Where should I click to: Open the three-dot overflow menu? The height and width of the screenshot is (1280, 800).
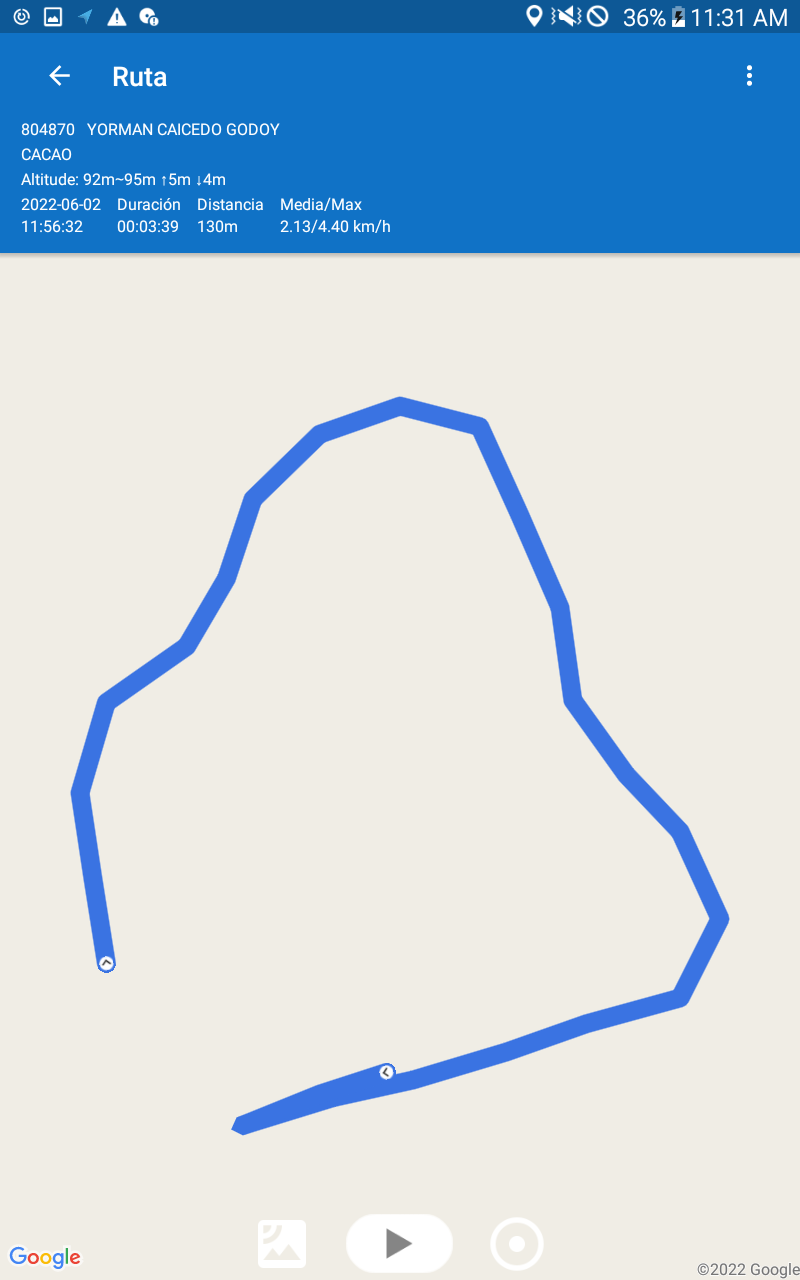tap(749, 76)
